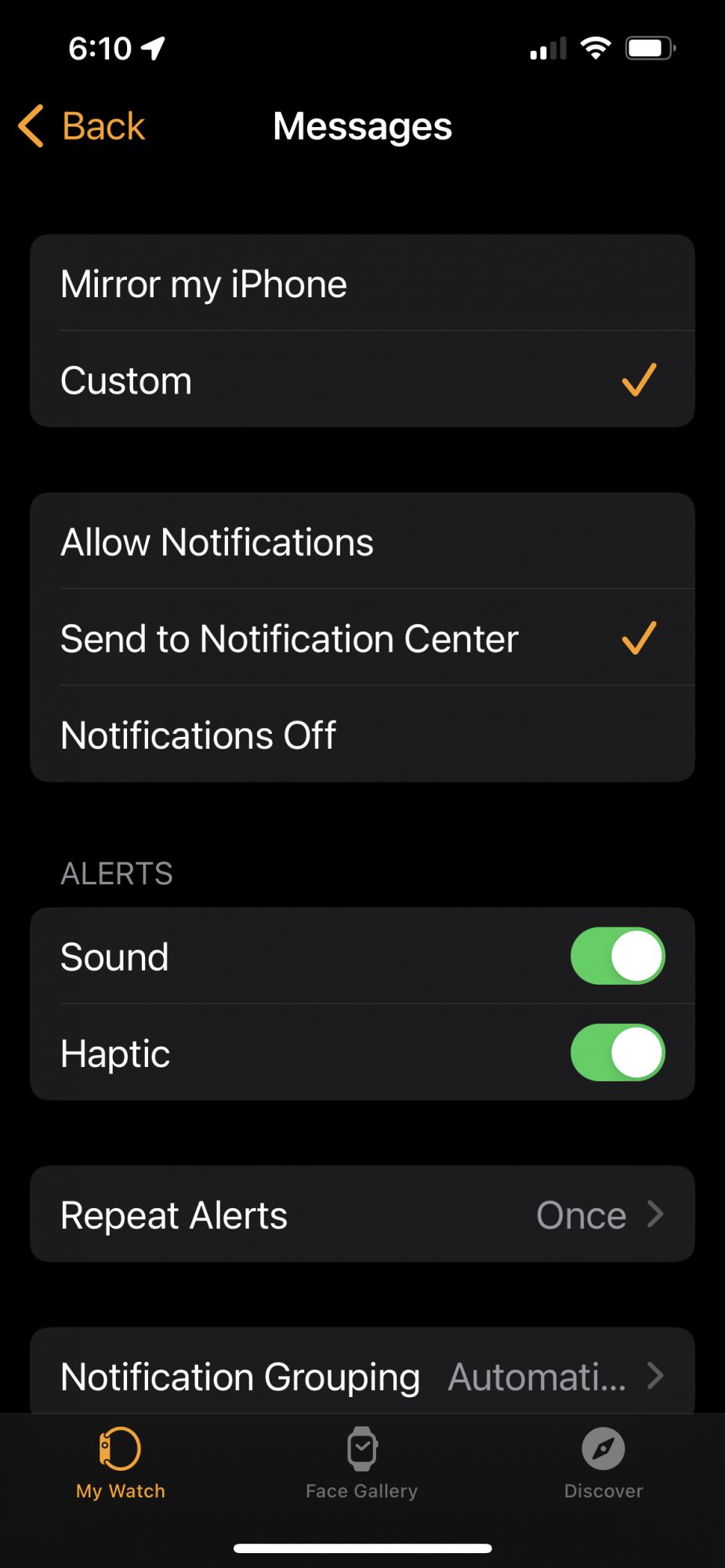This screenshot has height=1568, width=725.
Task: Switch to the Discover tab
Action: pos(603,1463)
